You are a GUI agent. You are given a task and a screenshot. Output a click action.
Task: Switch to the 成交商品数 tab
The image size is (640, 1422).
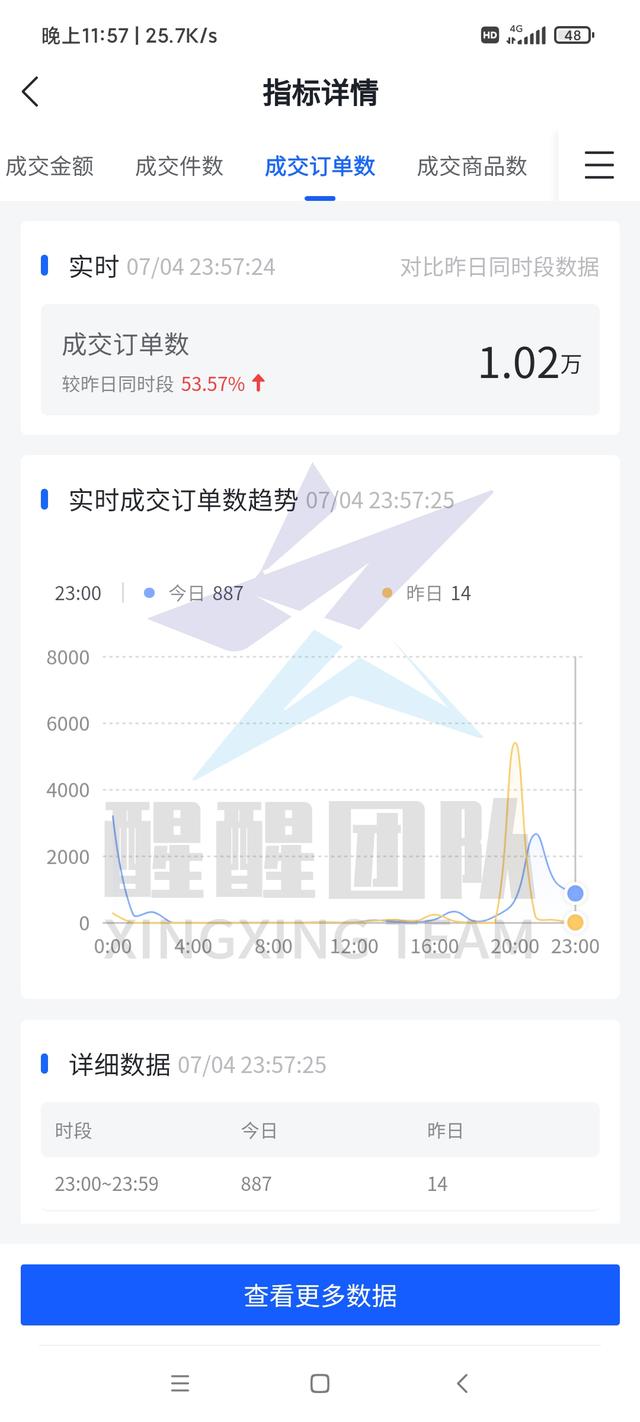[x=472, y=166]
